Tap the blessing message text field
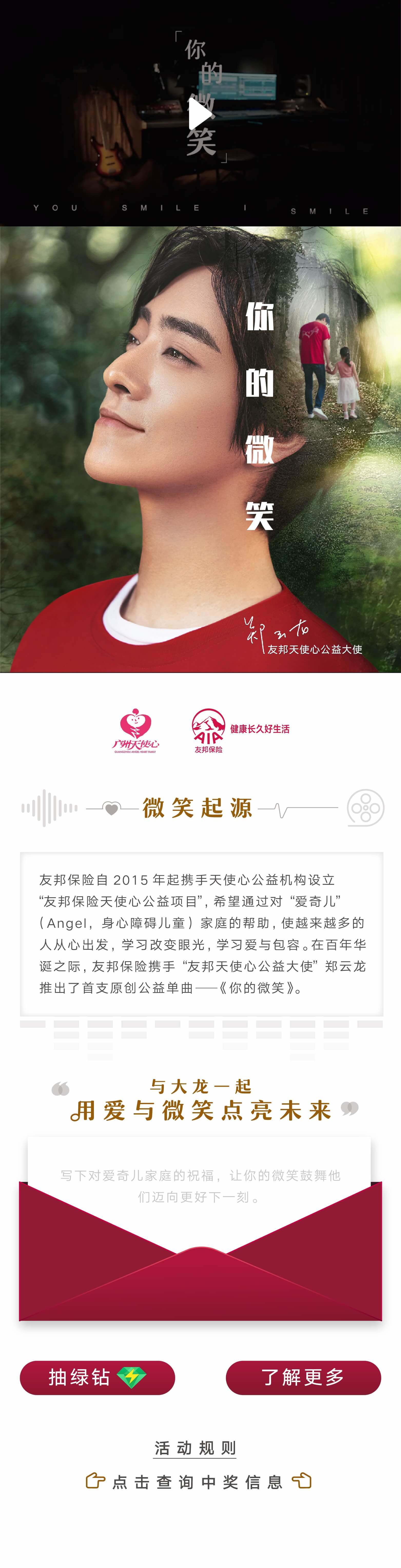 [x=200, y=1186]
